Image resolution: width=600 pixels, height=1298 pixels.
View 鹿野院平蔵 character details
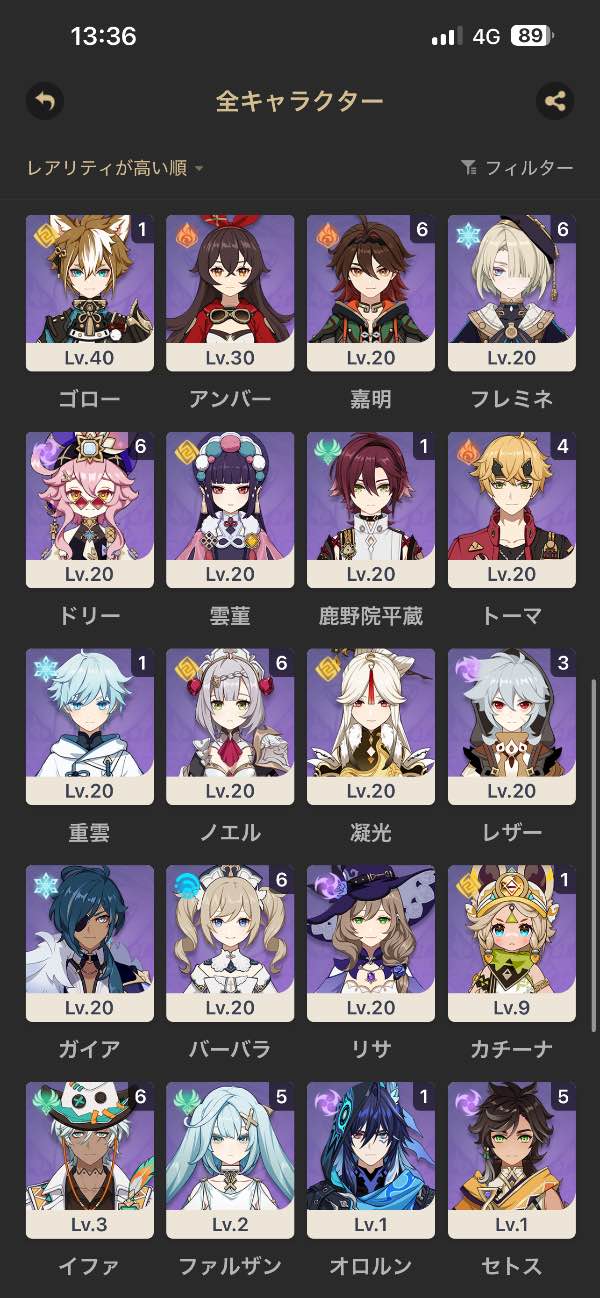(371, 509)
